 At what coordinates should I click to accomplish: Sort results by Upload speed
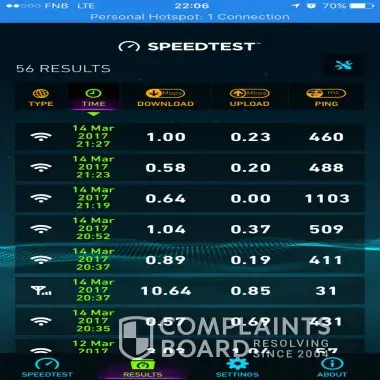(x=250, y=97)
